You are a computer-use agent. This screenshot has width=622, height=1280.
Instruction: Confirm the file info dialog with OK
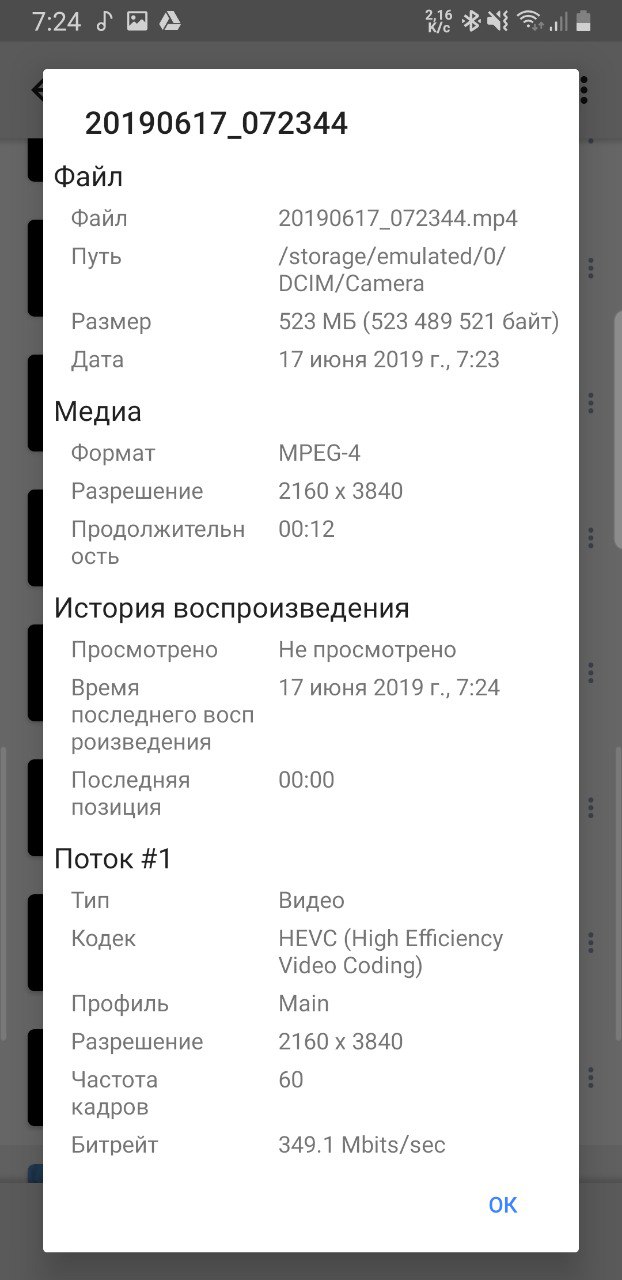click(503, 1205)
